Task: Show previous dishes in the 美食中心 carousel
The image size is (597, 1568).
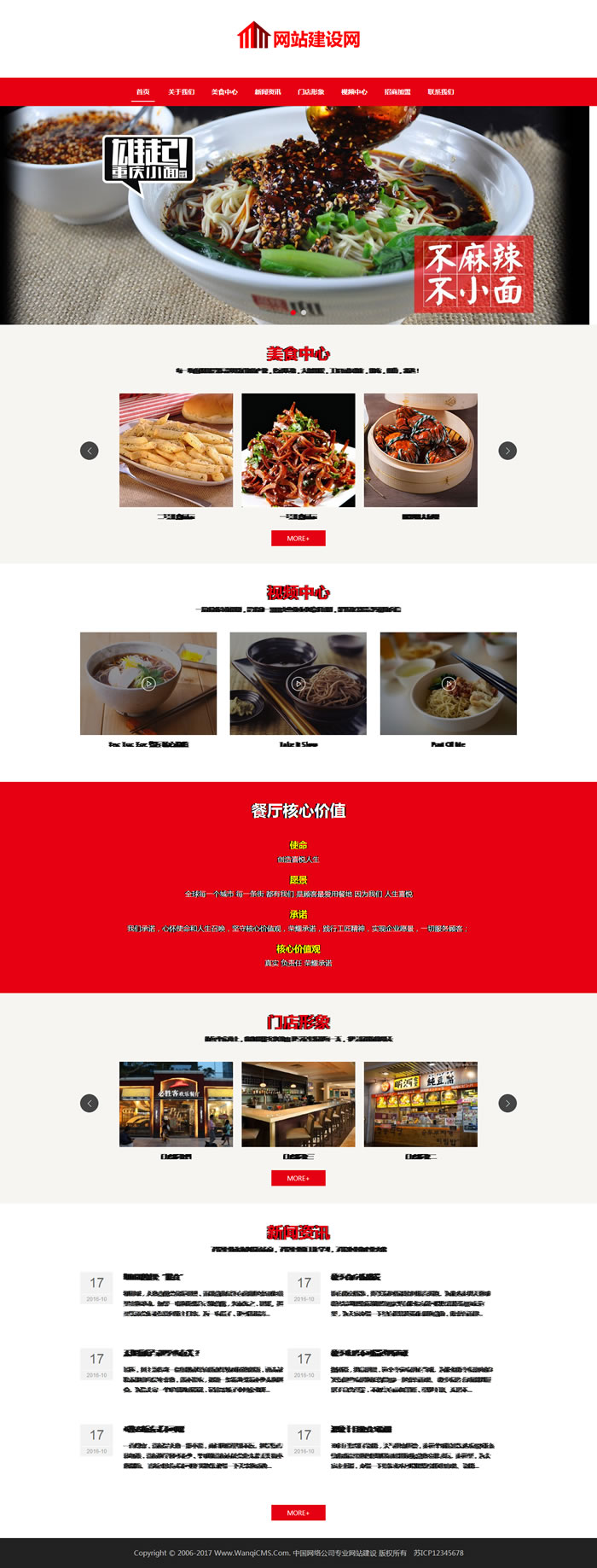Action: pyautogui.click(x=90, y=451)
